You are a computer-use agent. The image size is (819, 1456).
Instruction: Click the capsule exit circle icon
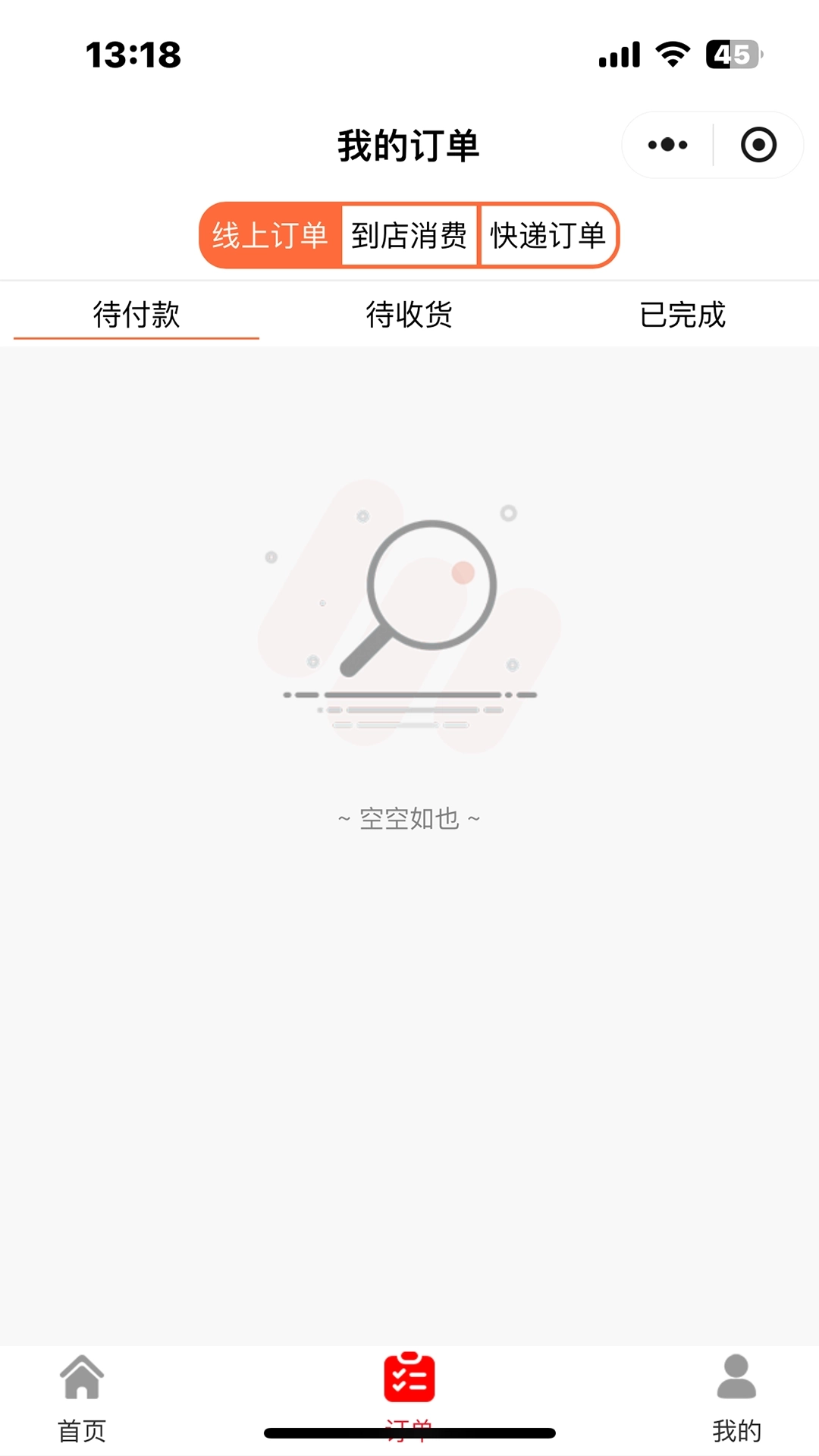pos(760,144)
